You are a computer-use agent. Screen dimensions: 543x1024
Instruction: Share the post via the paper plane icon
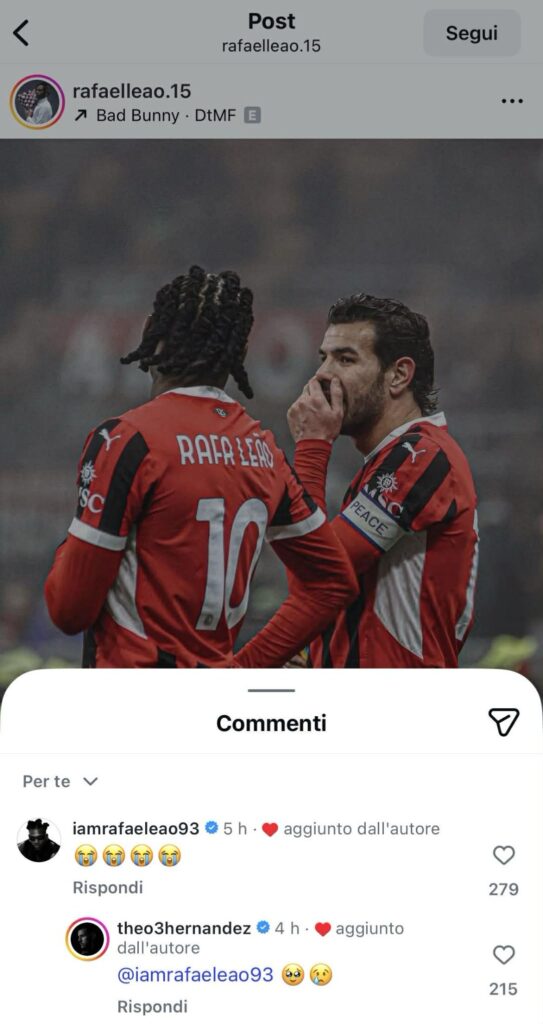click(x=504, y=722)
